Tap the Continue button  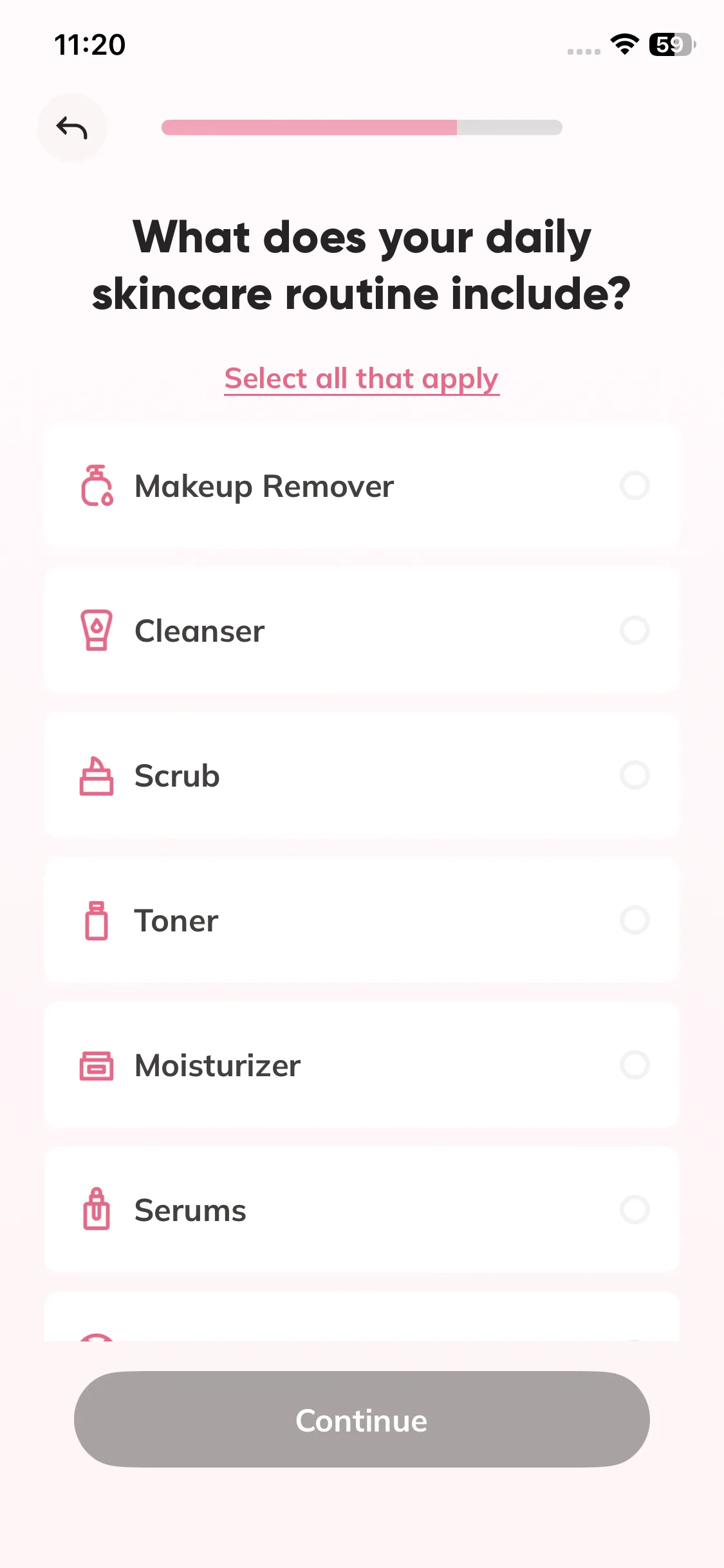pyautogui.click(x=362, y=1420)
